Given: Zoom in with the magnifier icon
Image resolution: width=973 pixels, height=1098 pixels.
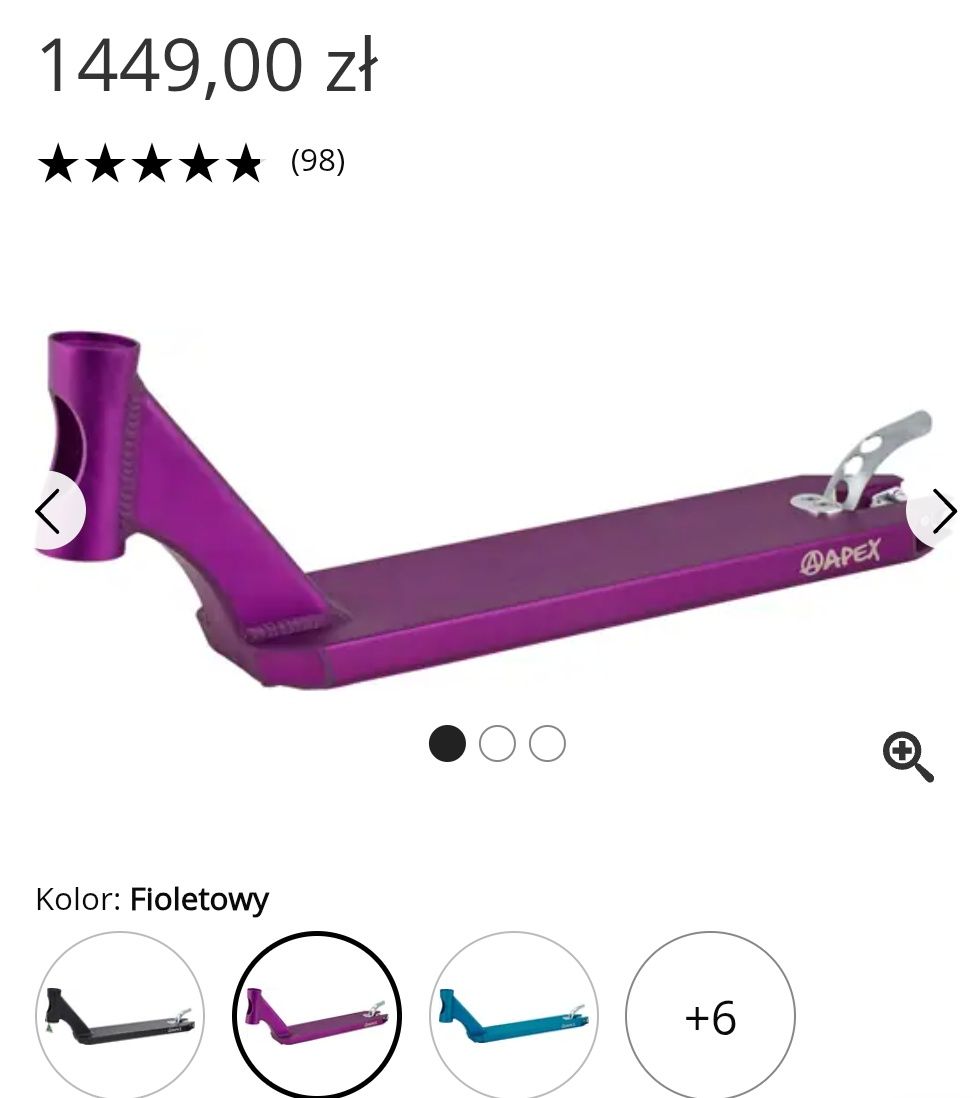Looking at the screenshot, I should [x=907, y=756].
